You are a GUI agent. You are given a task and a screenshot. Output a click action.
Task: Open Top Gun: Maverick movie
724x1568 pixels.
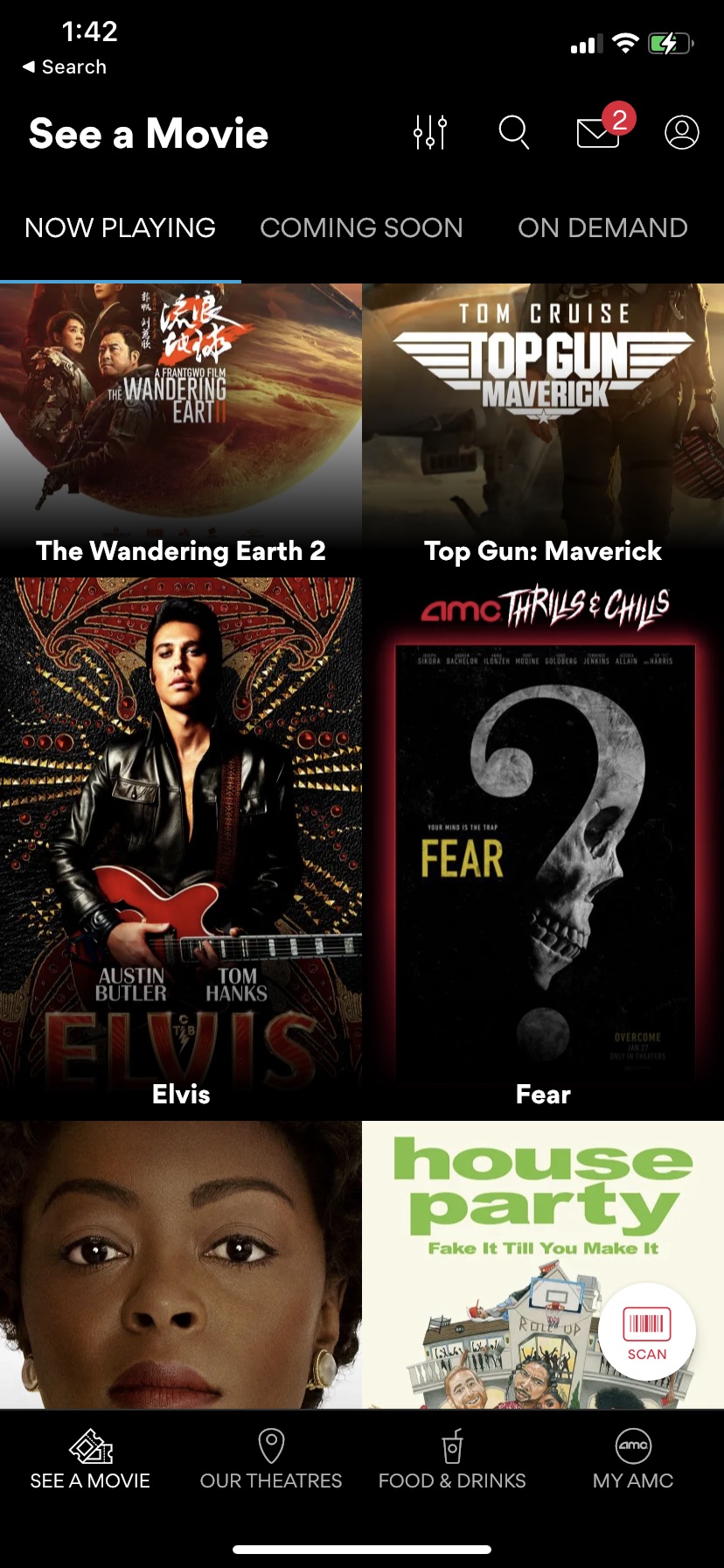click(x=543, y=429)
